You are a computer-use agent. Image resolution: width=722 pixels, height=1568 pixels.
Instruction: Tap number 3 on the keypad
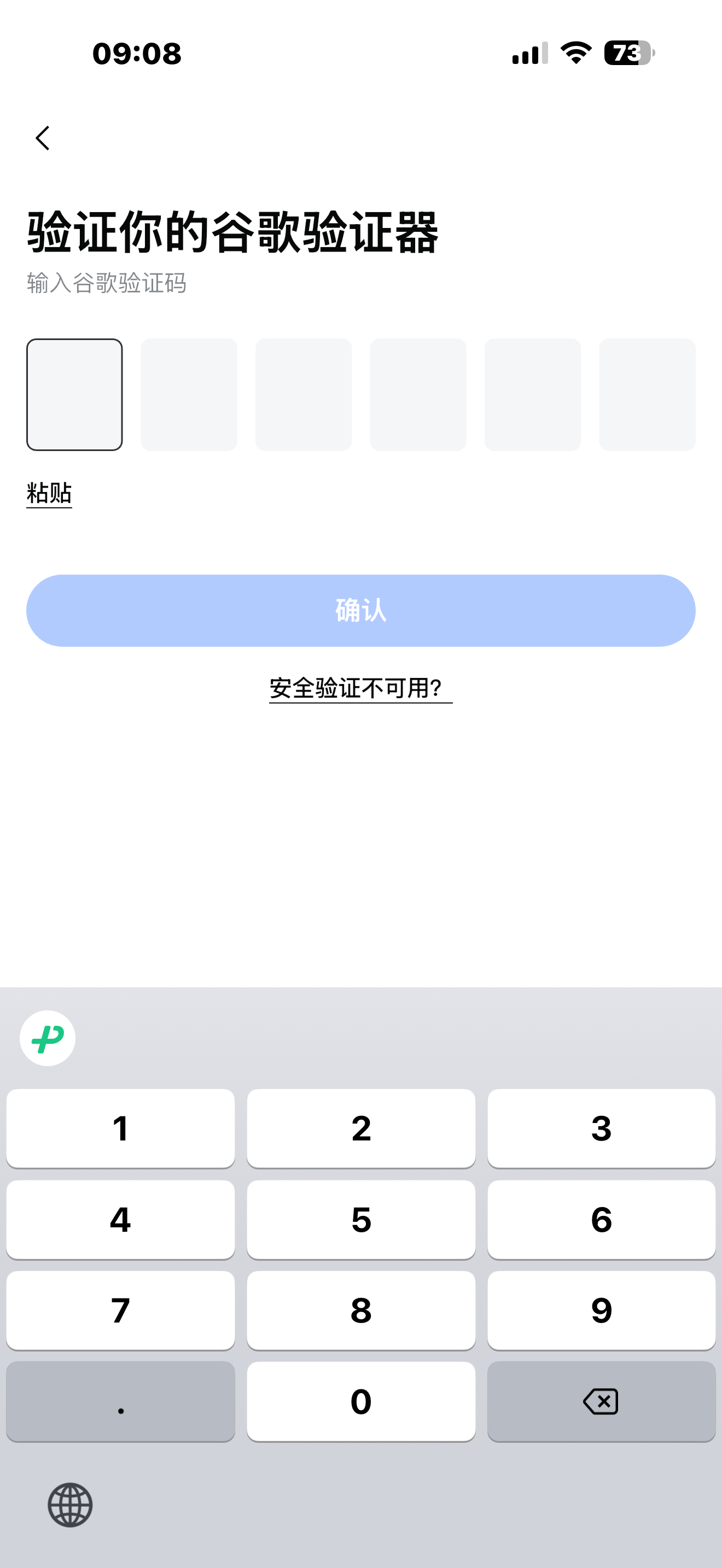point(602,1128)
